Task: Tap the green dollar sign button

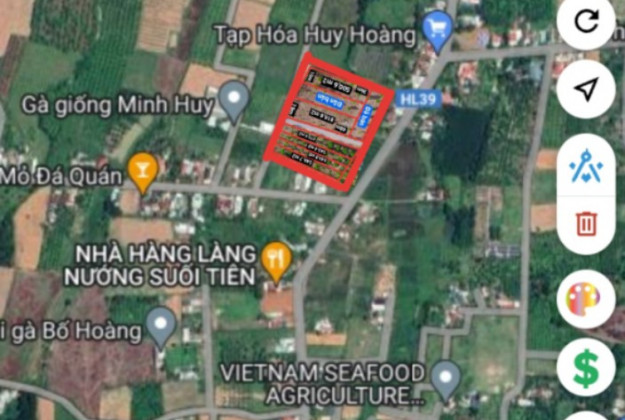Action: coord(586,366)
